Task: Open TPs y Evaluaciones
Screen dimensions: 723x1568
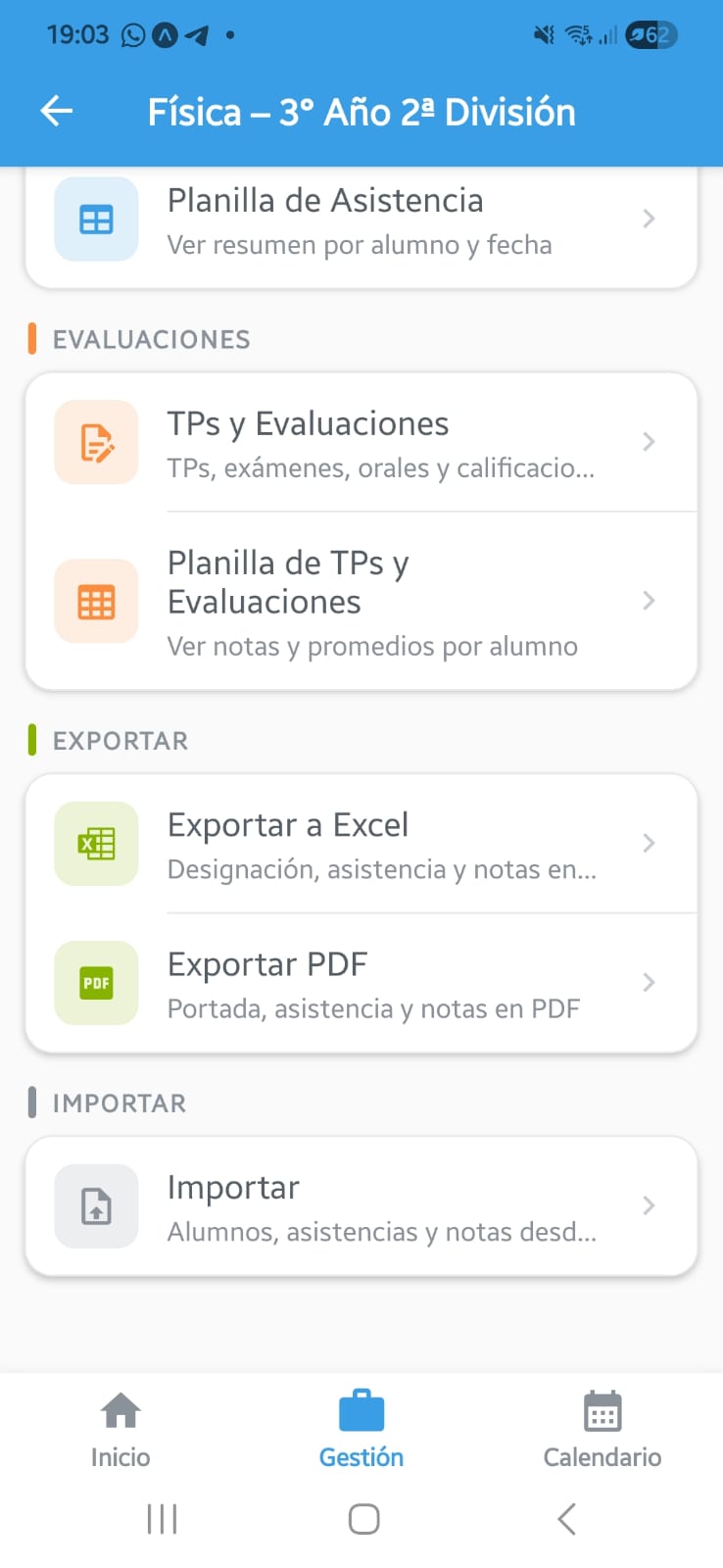Action: pyautogui.click(x=361, y=442)
